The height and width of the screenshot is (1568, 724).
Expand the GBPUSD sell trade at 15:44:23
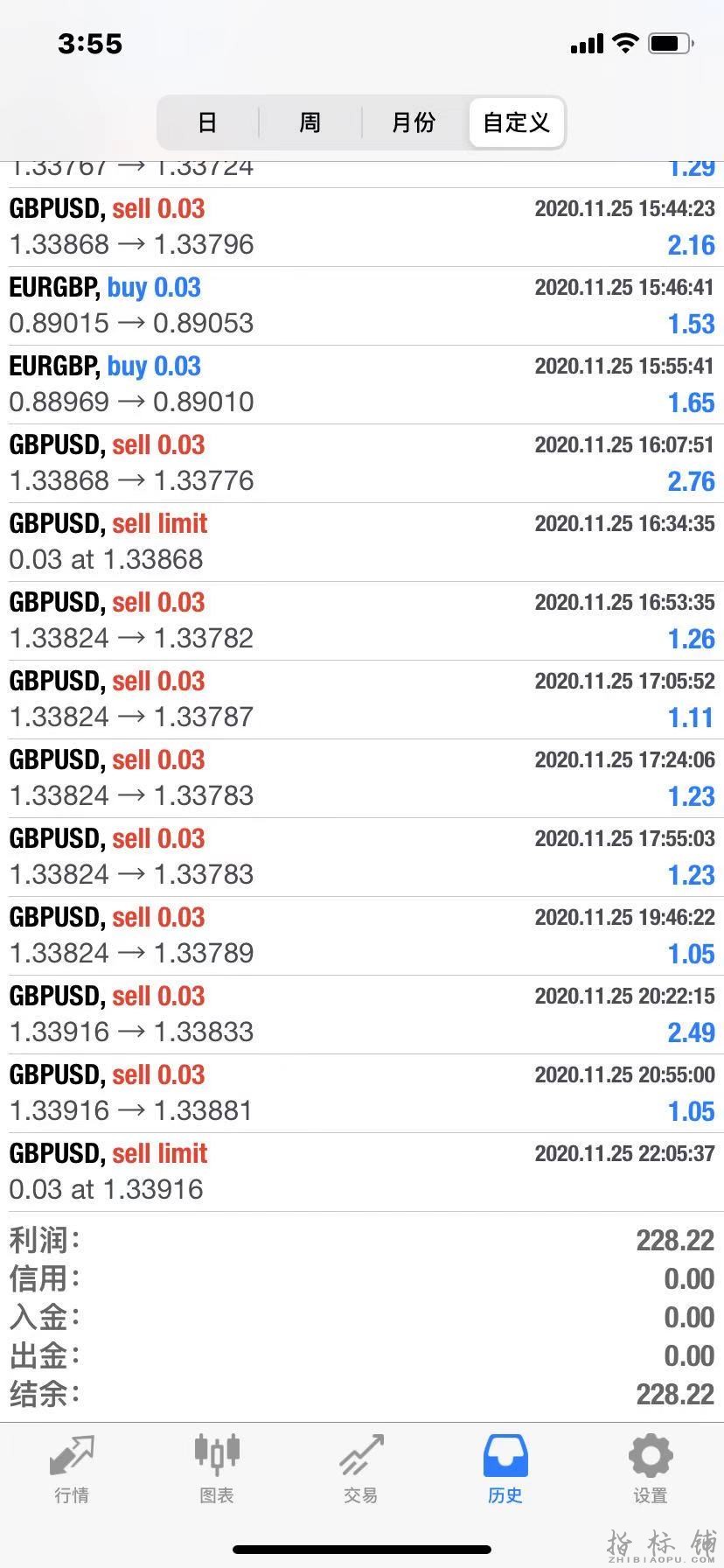362,227
